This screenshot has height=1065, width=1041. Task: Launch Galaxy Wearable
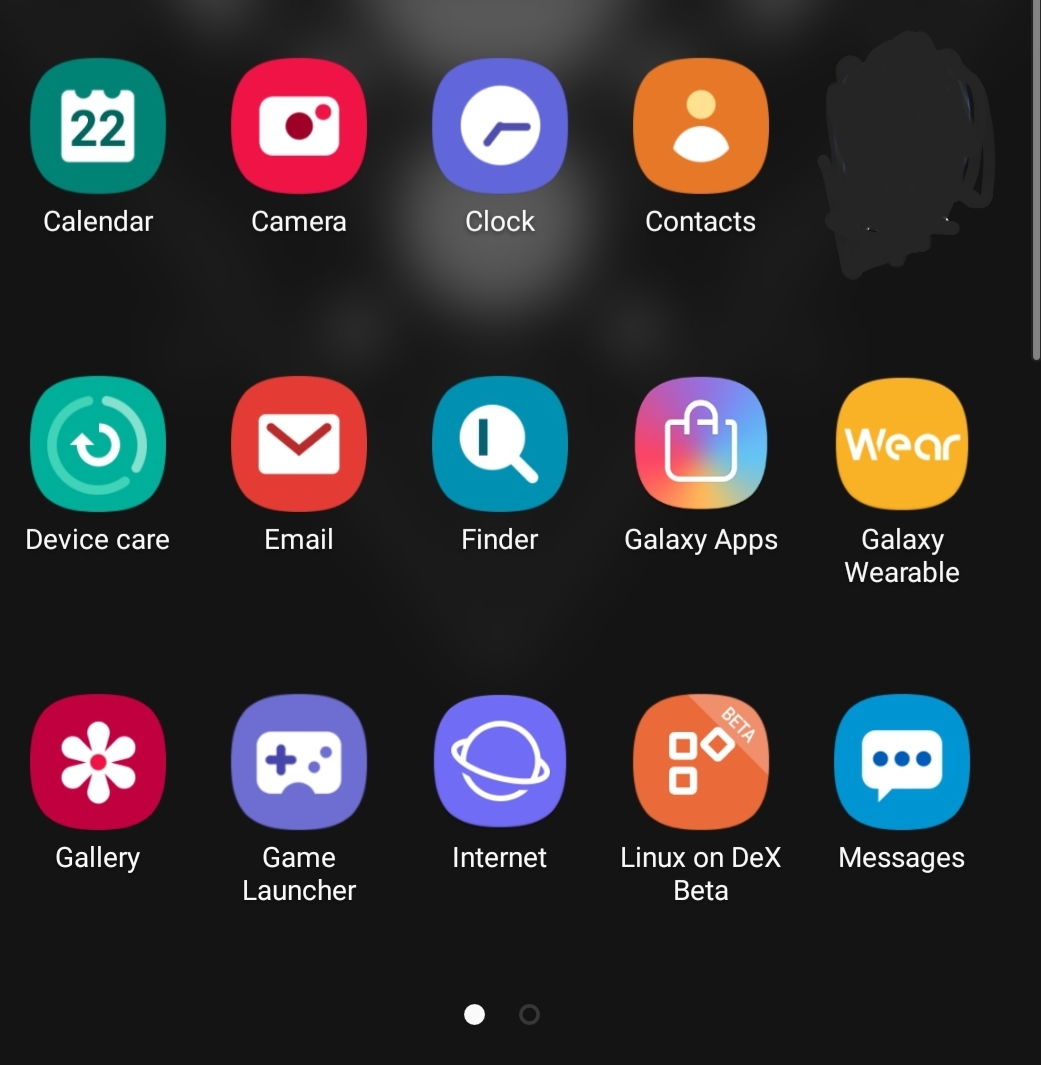coord(902,444)
